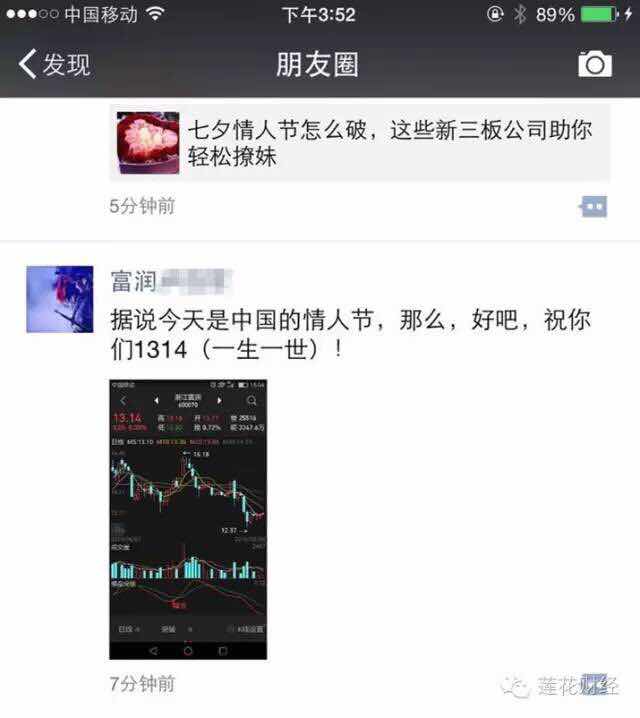Screen dimensions: 640x718
Task: Open comment menu on the 7分钟前 post
Action: click(x=593, y=684)
